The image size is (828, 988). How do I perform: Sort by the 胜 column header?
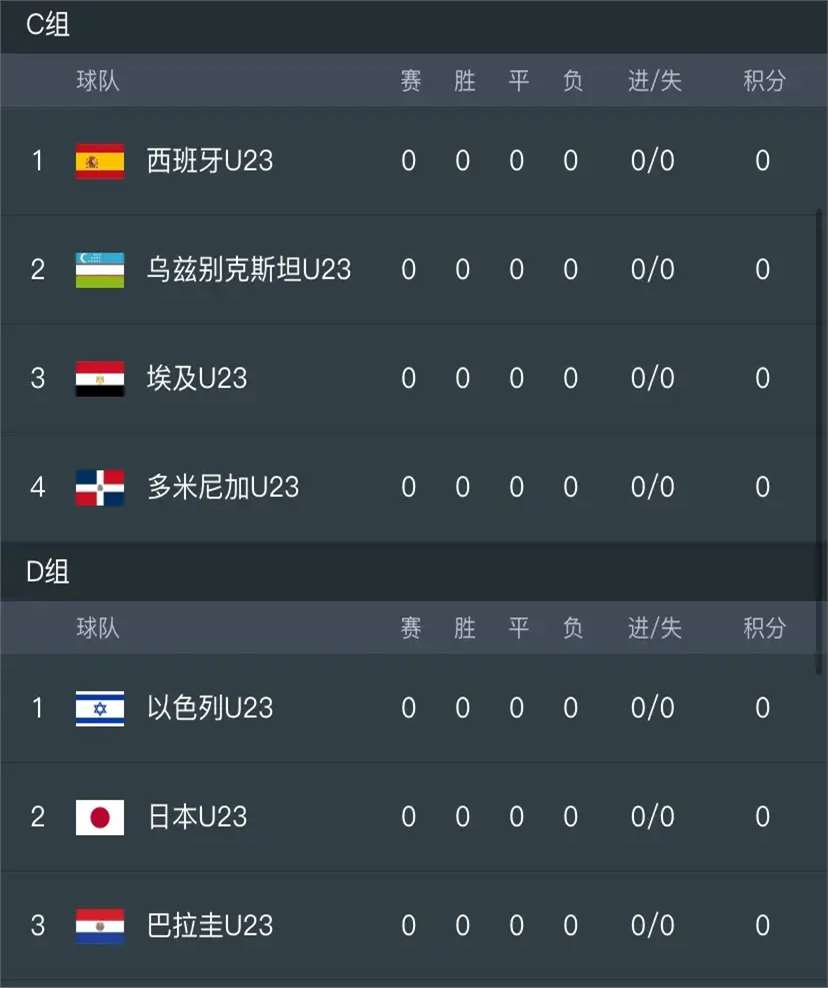463,81
